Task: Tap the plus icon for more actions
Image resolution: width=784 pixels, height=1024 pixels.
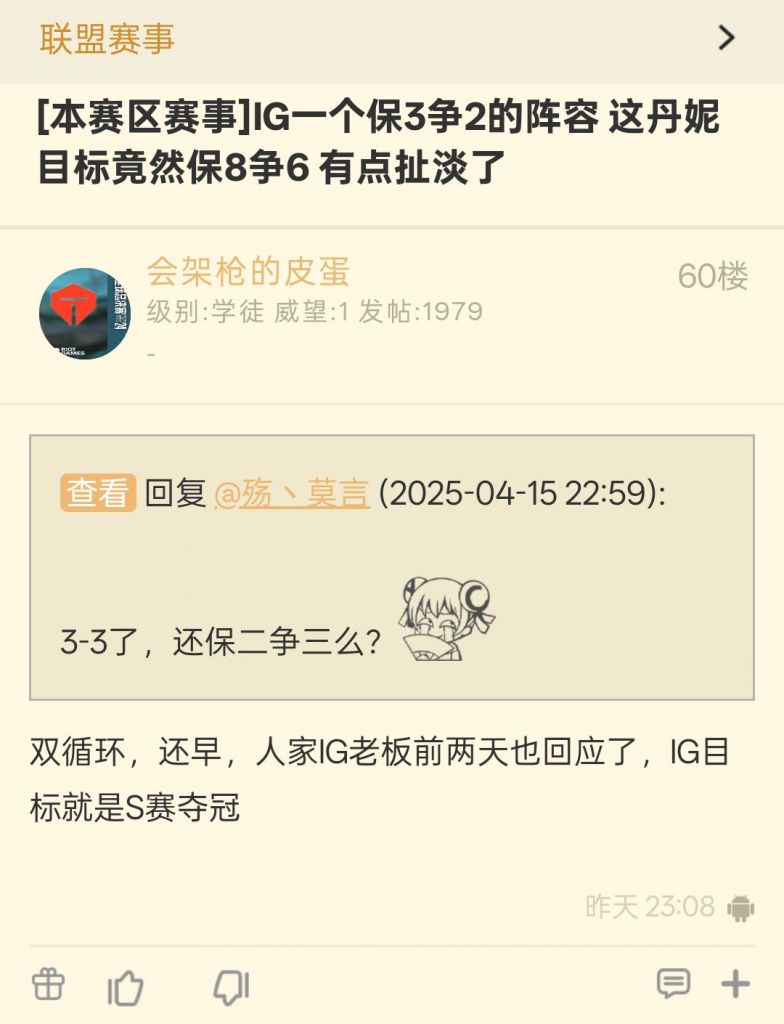Action: [737, 985]
